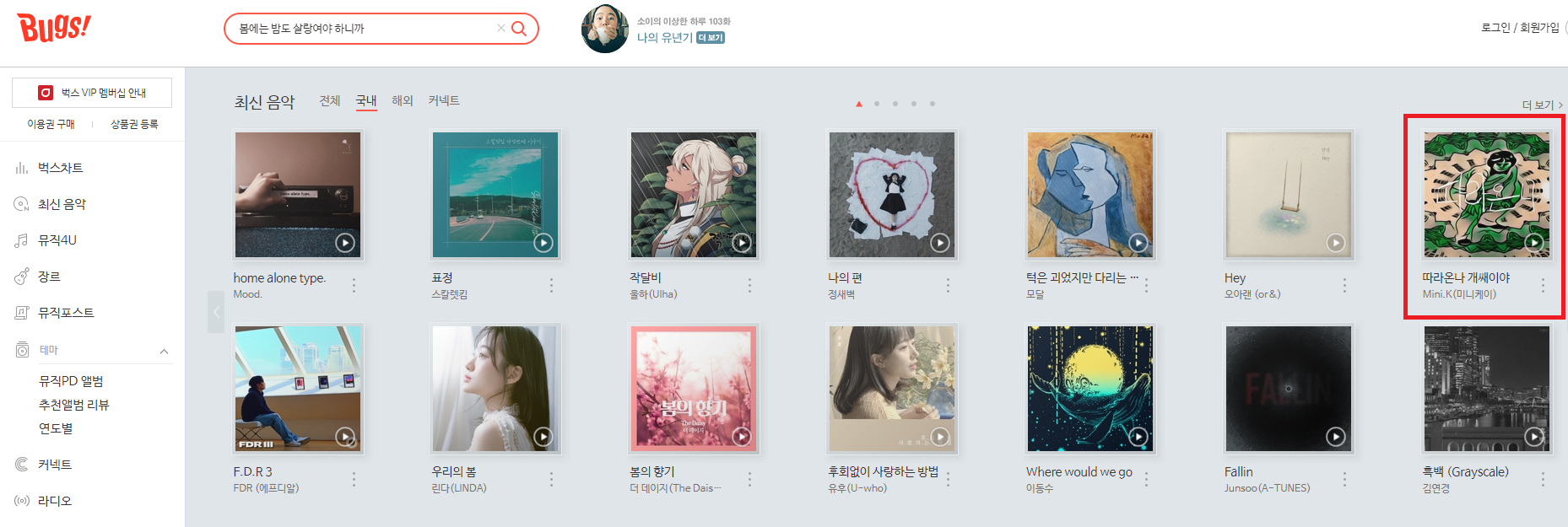Collapse the 테마 section
The image size is (1568, 527).
point(164,351)
